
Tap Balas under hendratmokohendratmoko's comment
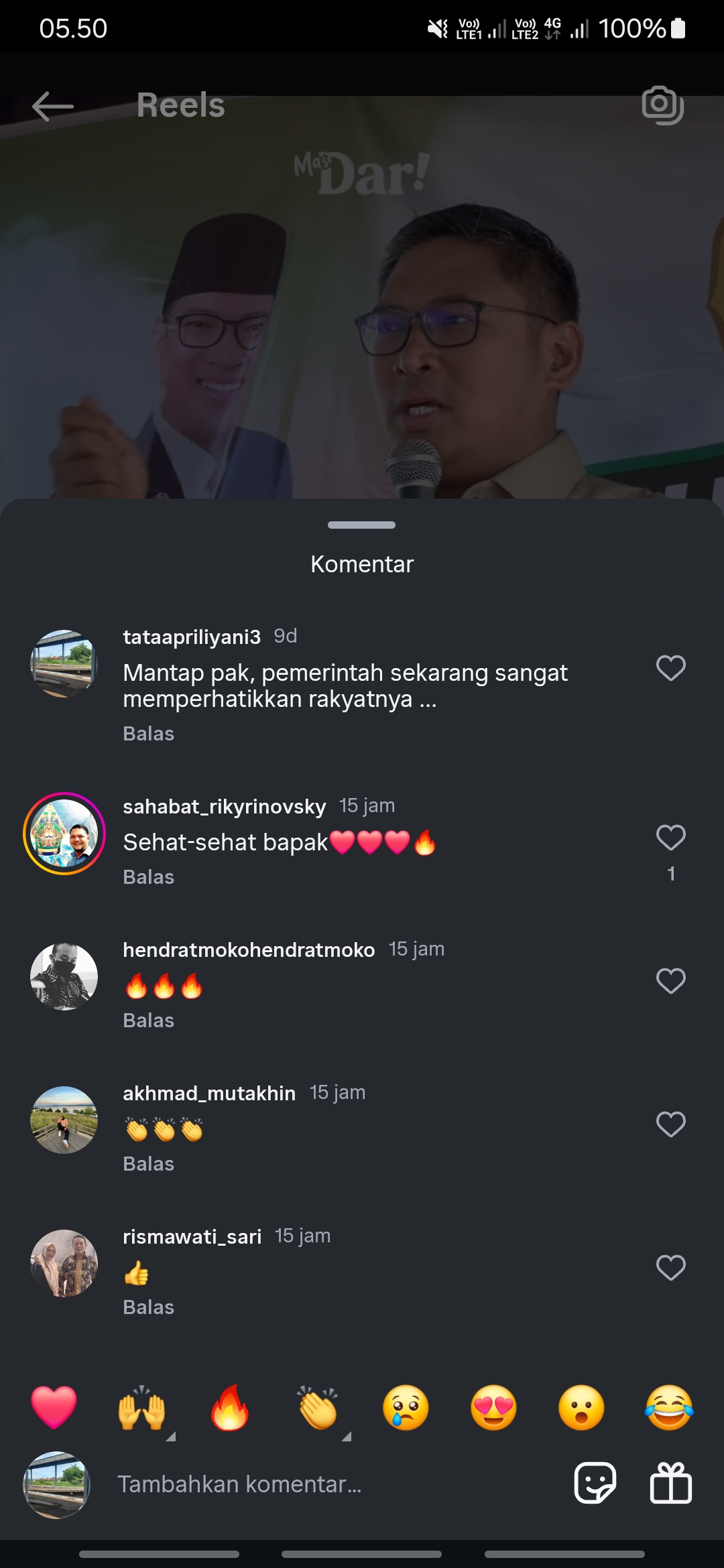tap(148, 1021)
